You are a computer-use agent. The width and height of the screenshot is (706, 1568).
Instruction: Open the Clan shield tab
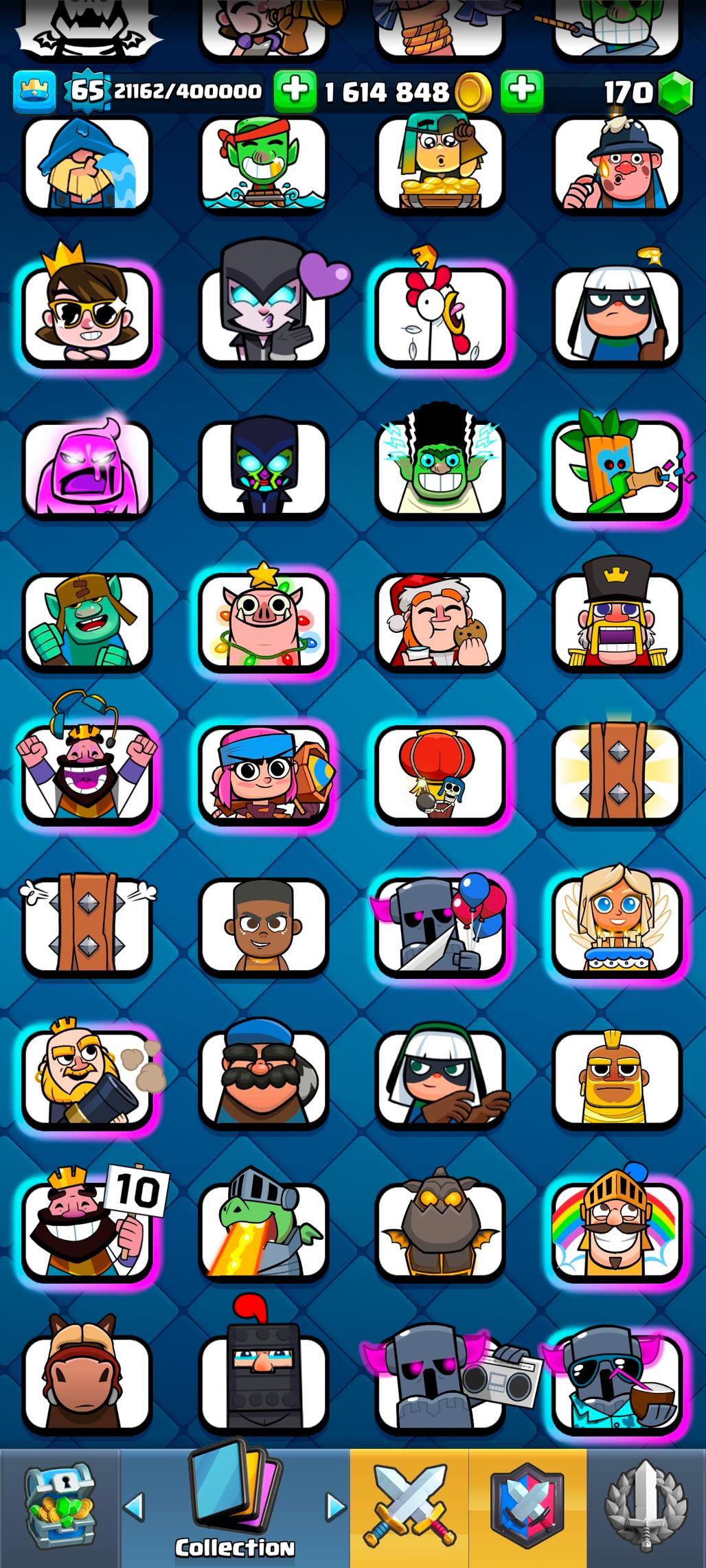tap(527, 1509)
